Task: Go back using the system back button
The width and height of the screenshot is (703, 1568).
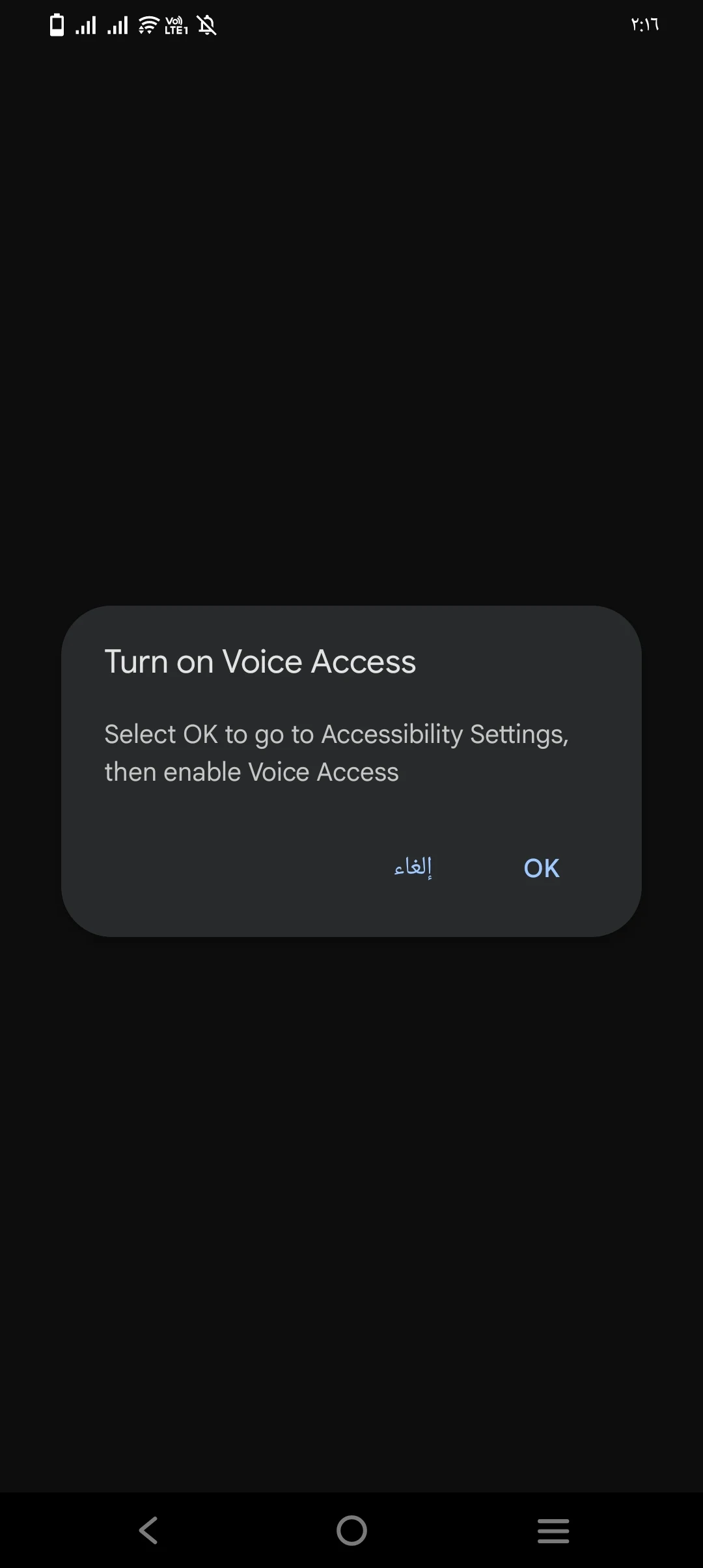Action: click(x=148, y=1530)
